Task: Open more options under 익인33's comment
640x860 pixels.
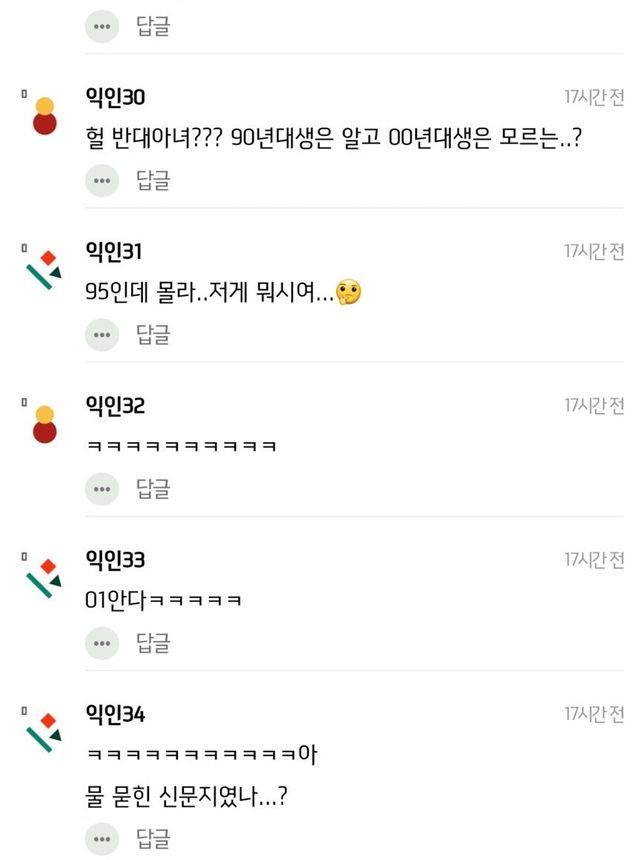Action: (x=102, y=643)
